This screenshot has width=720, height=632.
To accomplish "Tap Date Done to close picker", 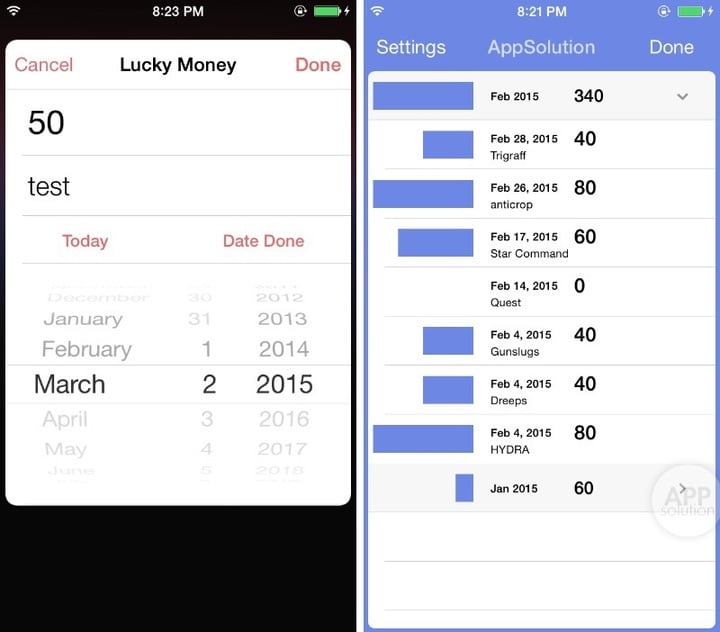I will tap(263, 241).
